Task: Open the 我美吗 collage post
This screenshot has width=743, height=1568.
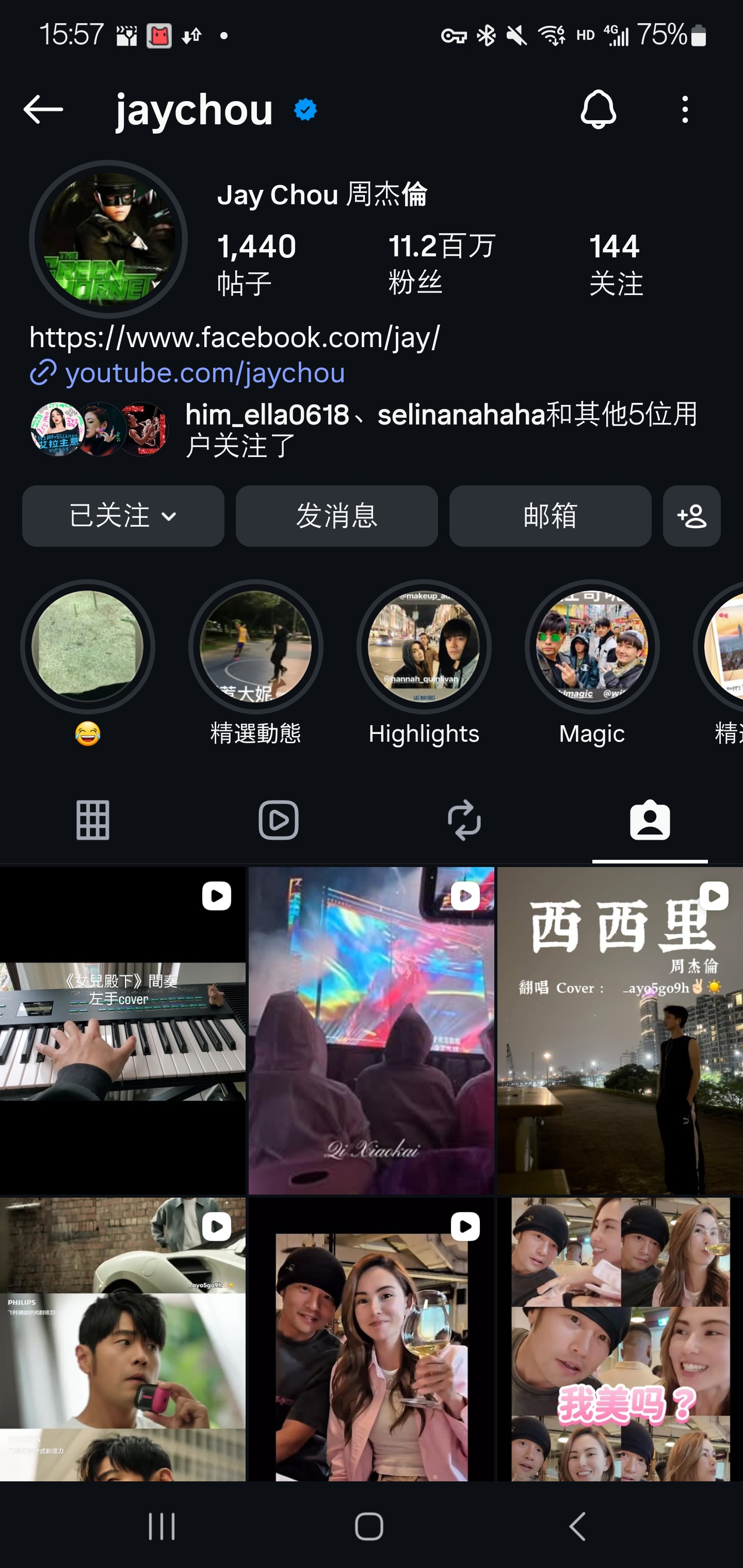Action: pyautogui.click(x=620, y=1339)
